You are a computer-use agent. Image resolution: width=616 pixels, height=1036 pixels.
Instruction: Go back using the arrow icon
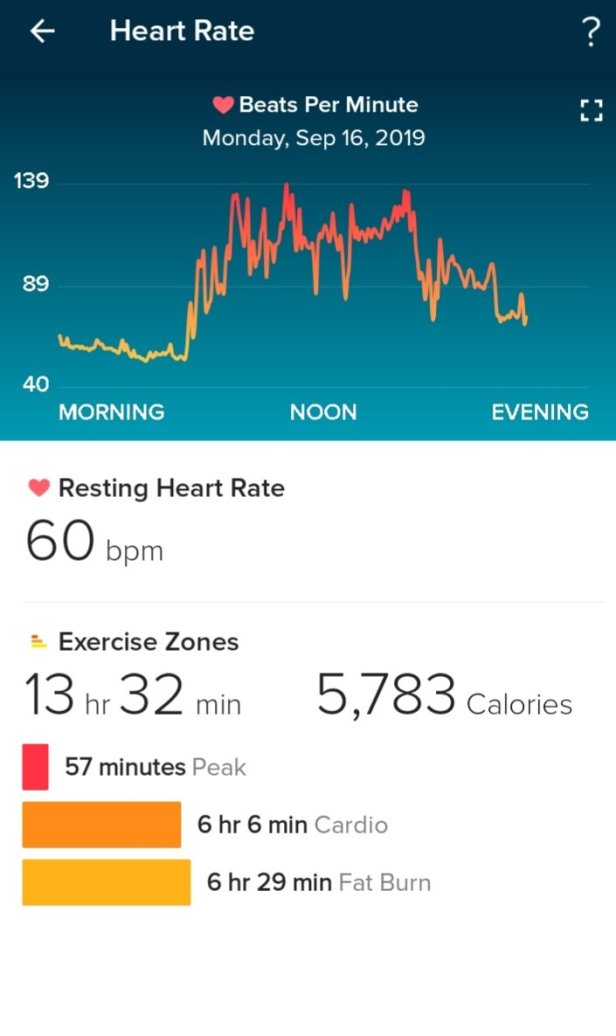(42, 31)
